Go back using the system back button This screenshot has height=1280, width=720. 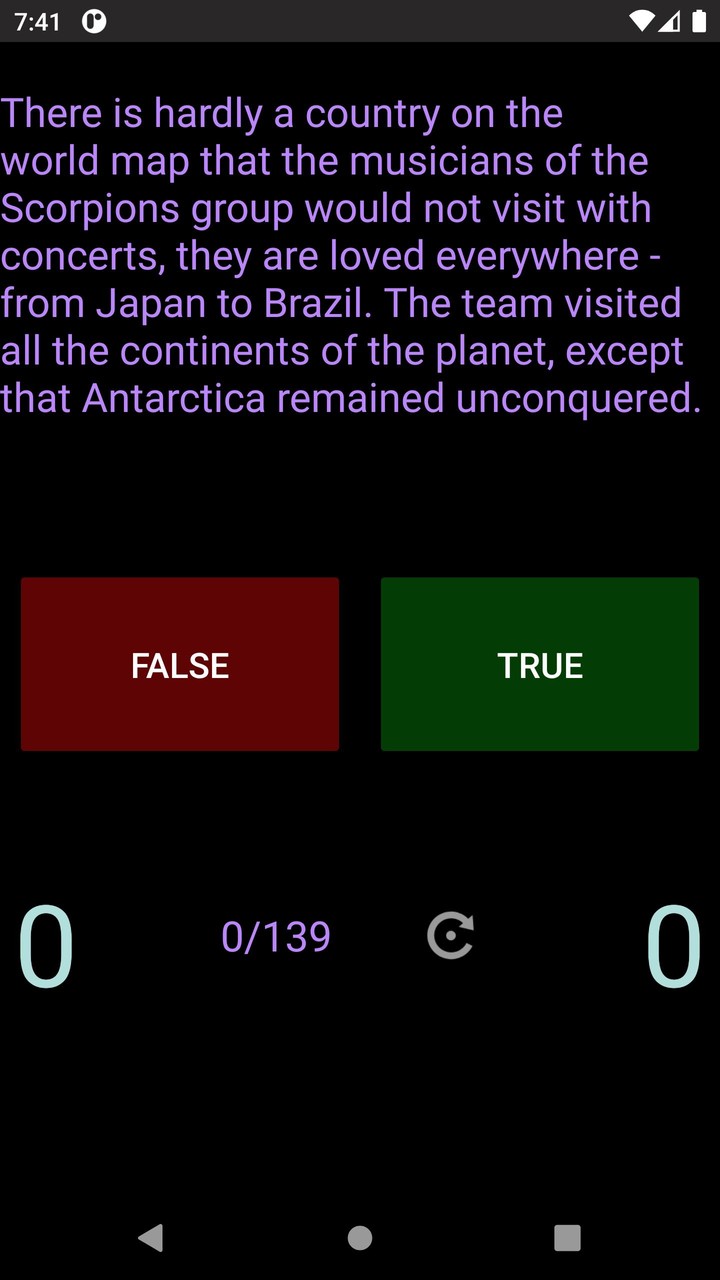coord(151,1237)
